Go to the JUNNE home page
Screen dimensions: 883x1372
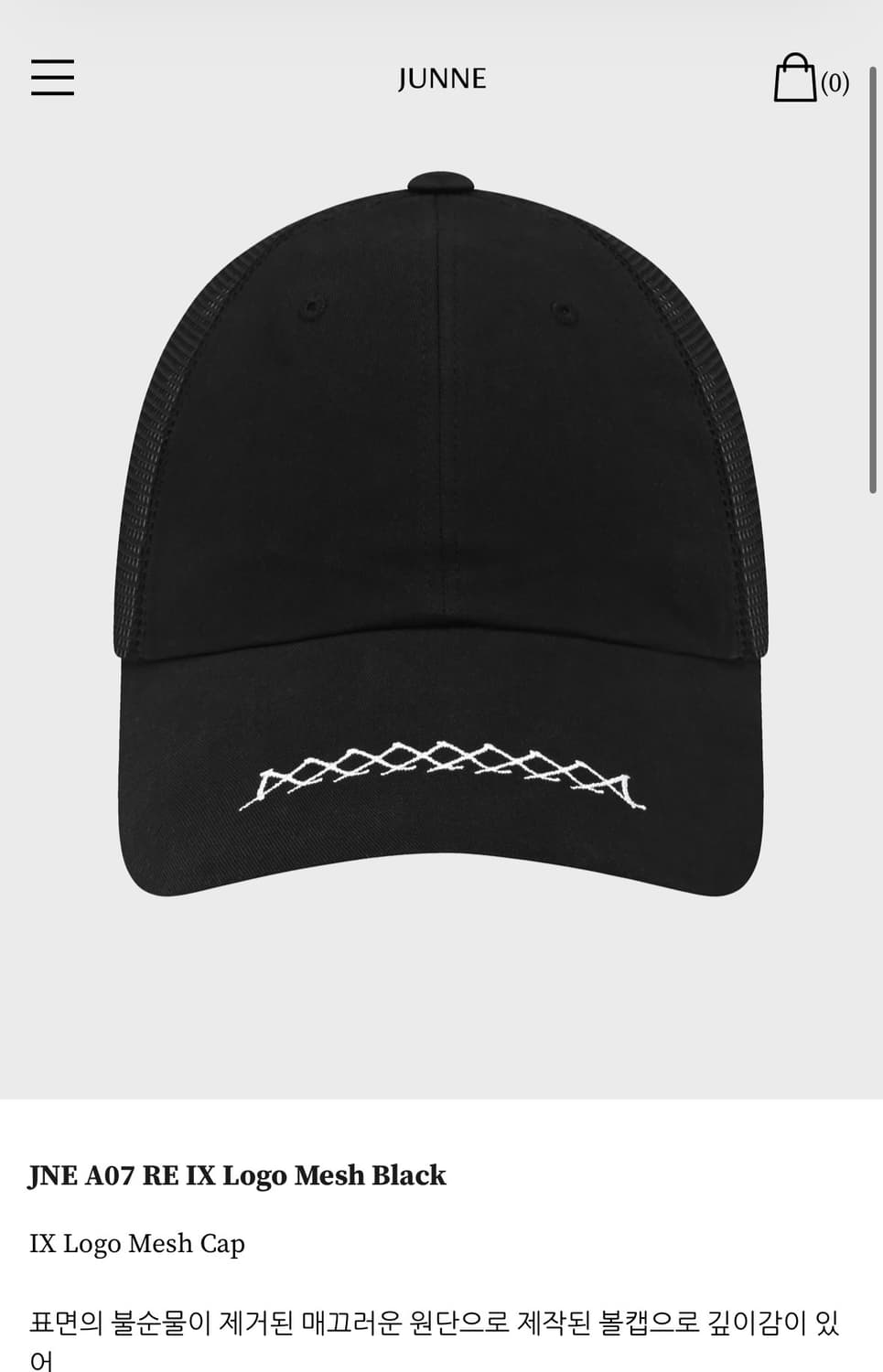(x=442, y=80)
